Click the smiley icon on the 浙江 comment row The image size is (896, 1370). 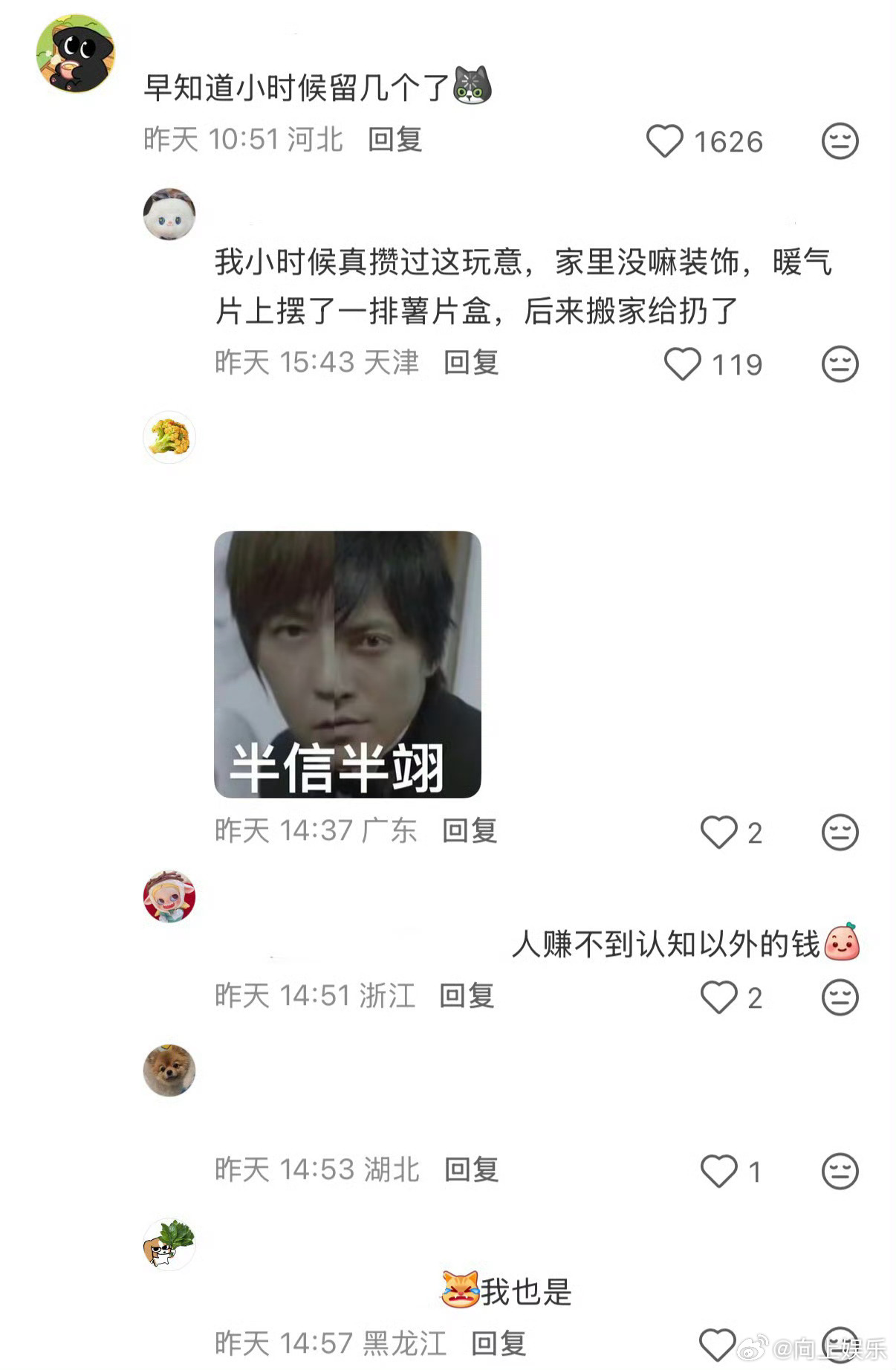[840, 997]
